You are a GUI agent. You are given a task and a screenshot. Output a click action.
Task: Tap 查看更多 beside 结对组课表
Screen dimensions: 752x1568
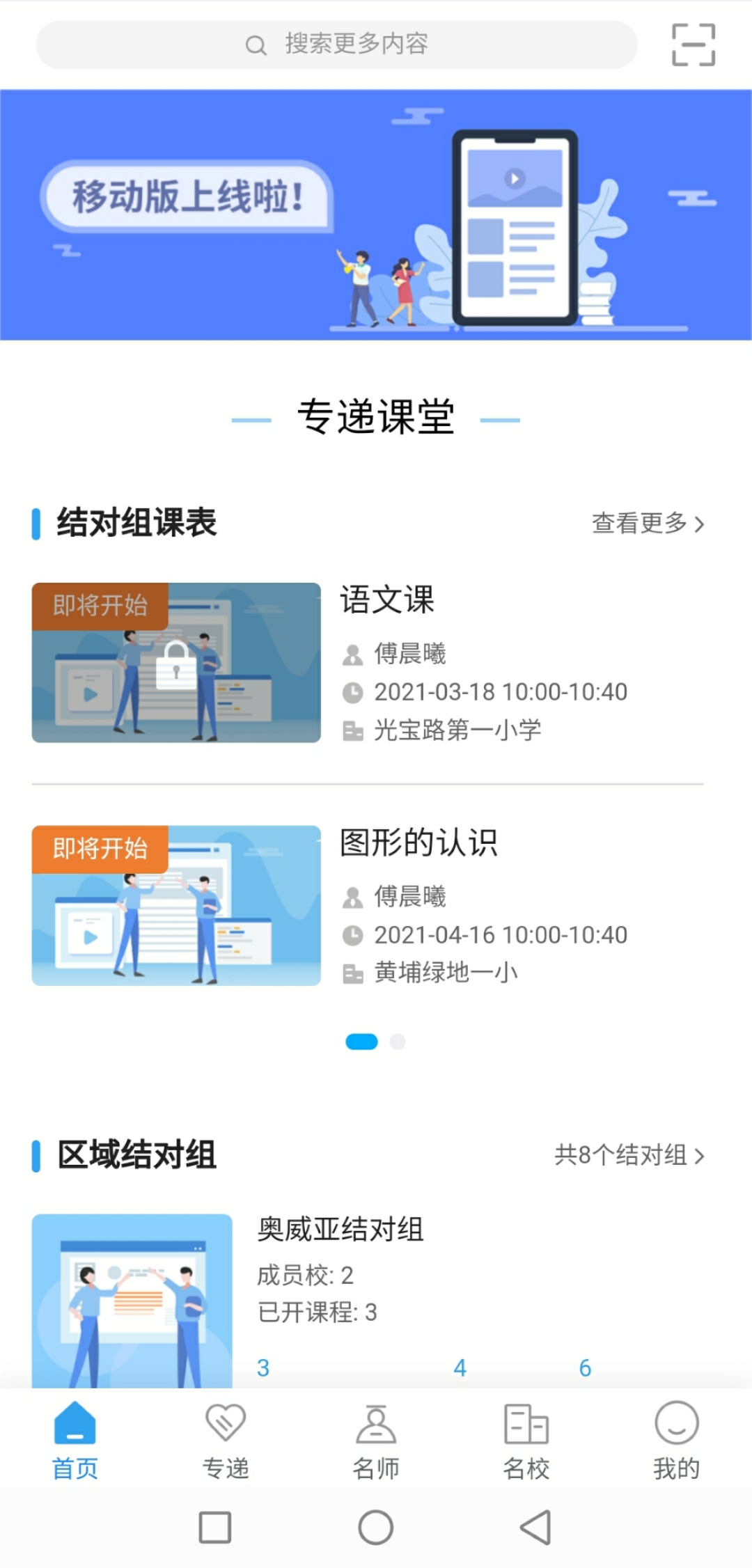point(648,524)
